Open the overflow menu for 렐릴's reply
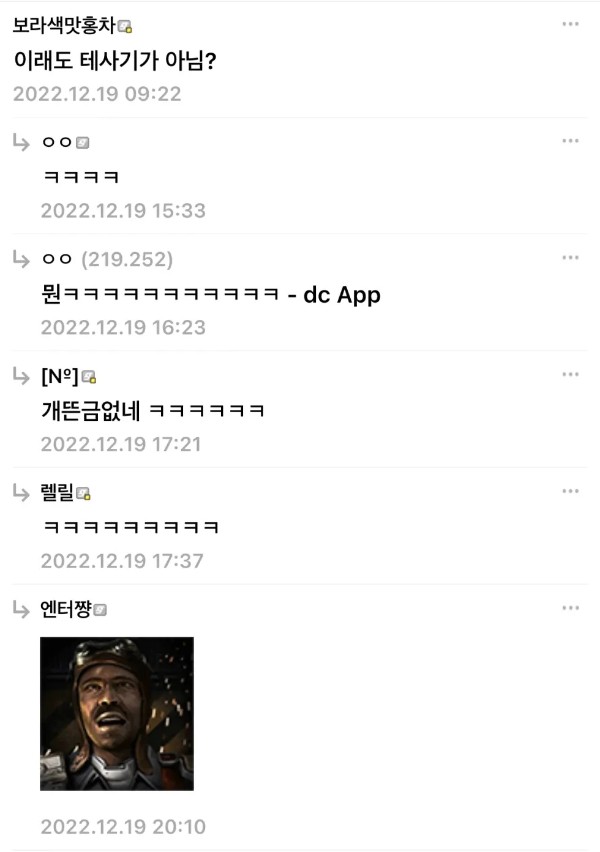Image resolution: width=600 pixels, height=852 pixels. pos(570,491)
